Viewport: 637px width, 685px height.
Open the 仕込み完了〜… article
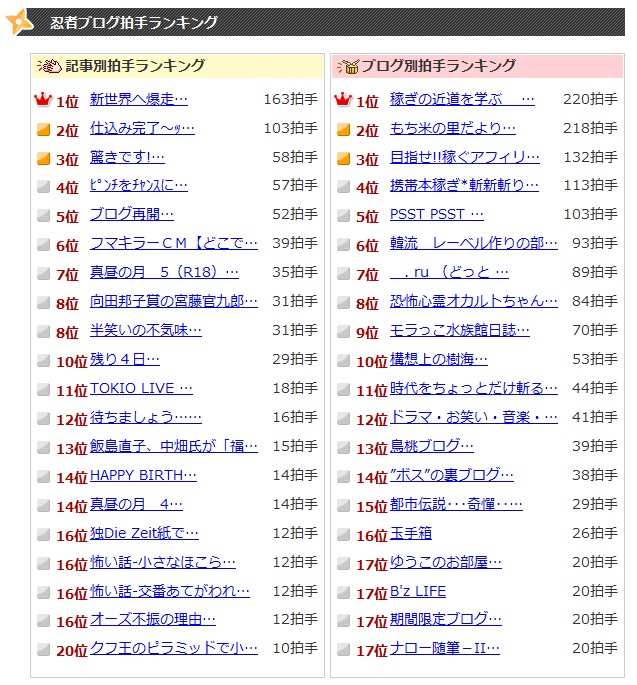pos(142,128)
